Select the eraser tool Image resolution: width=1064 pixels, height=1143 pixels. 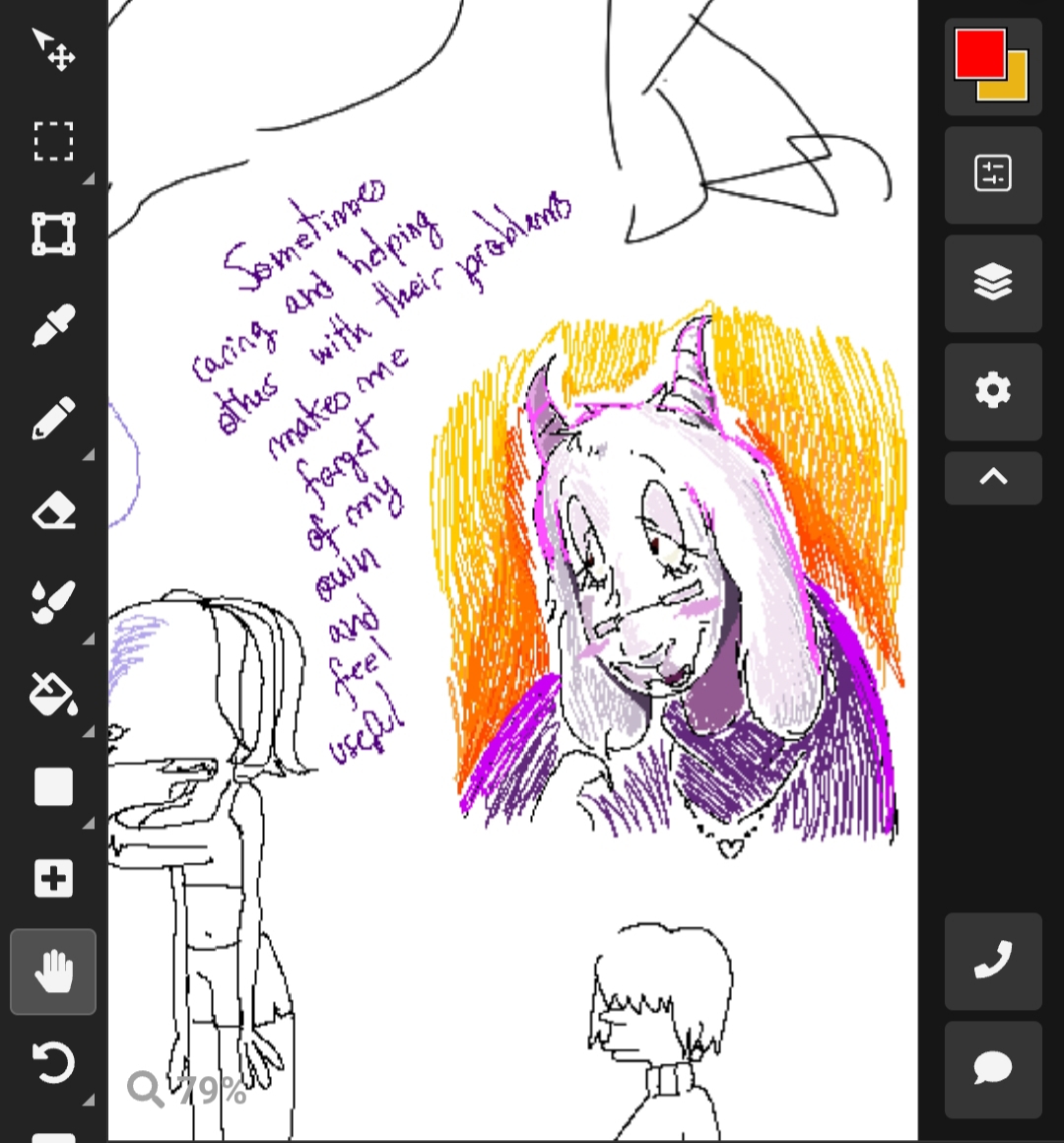53,511
